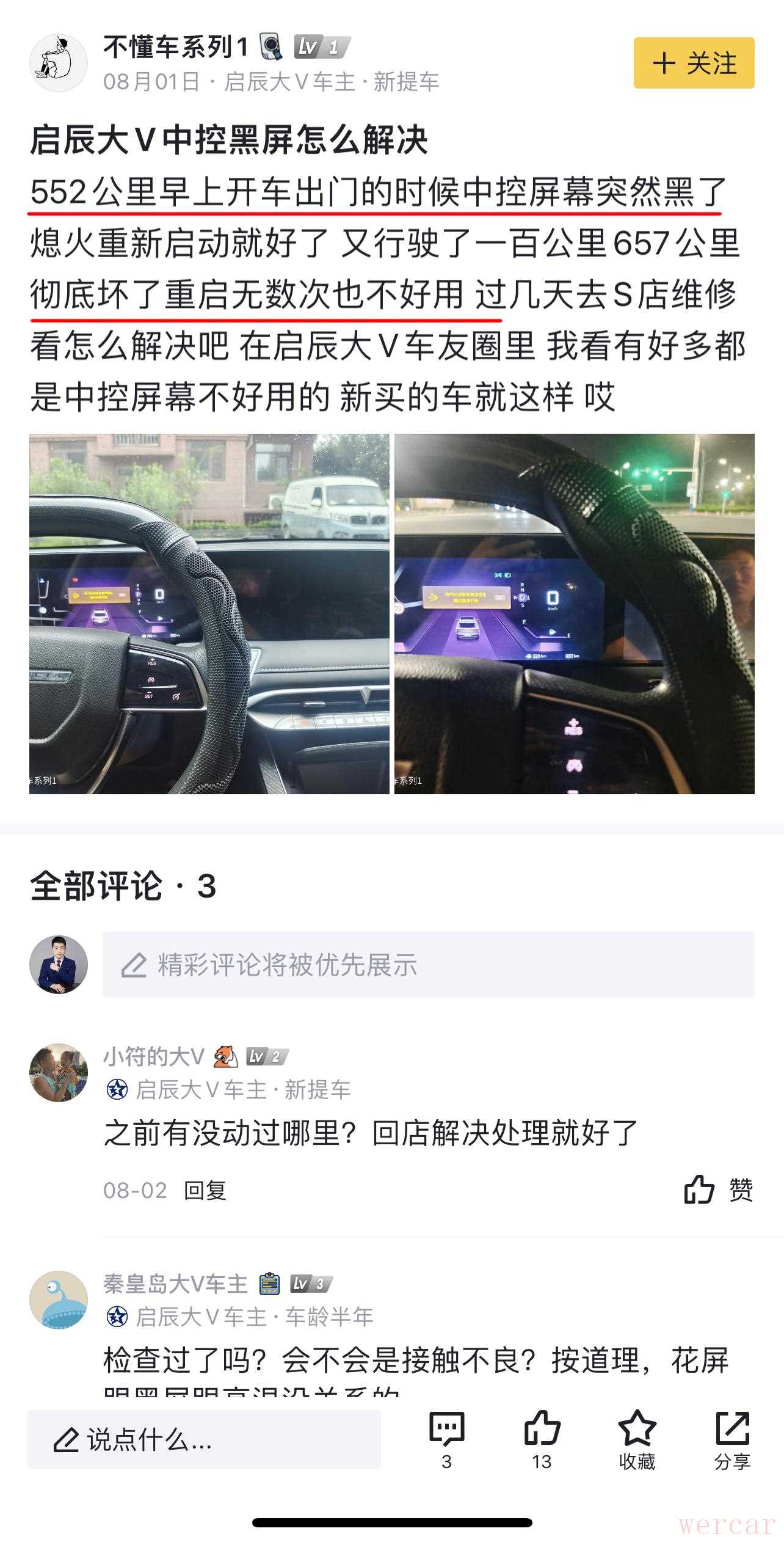The height and width of the screenshot is (1542, 784).
Task: Open 秦皇岛大V车主's username
Action: 176,1284
